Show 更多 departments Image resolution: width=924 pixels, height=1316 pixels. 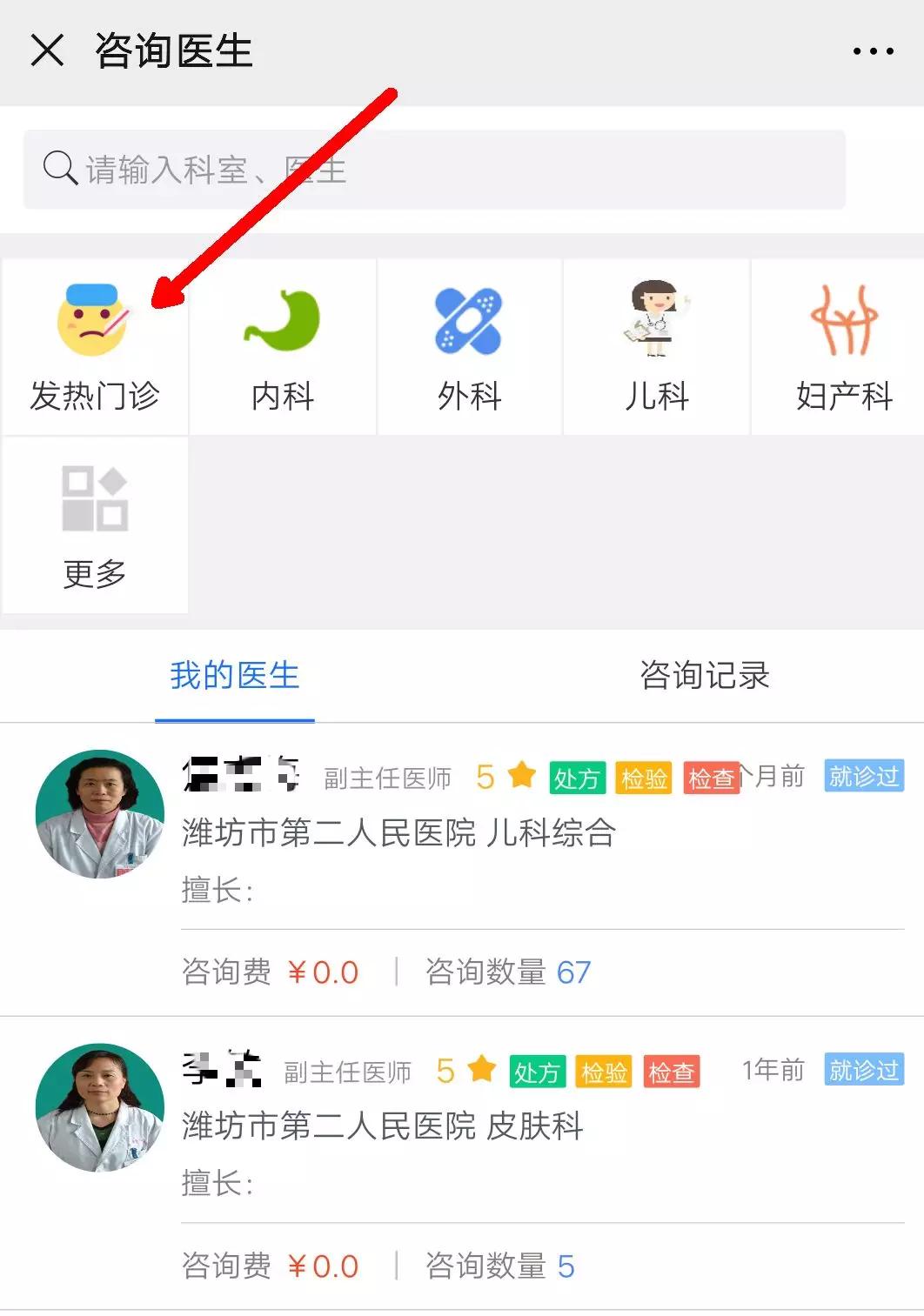tap(95, 526)
